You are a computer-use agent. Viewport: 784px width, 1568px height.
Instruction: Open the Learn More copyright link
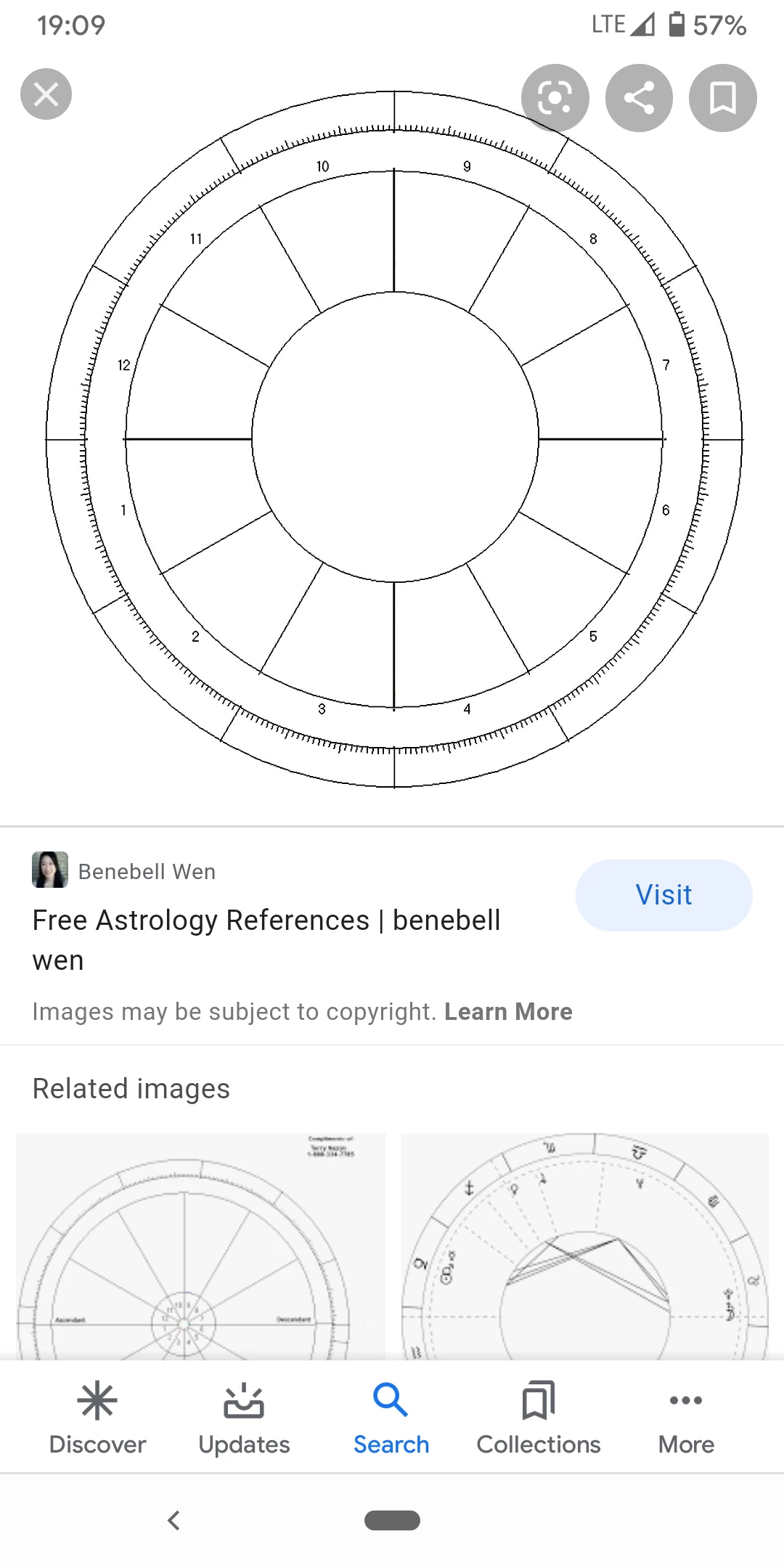click(508, 1011)
